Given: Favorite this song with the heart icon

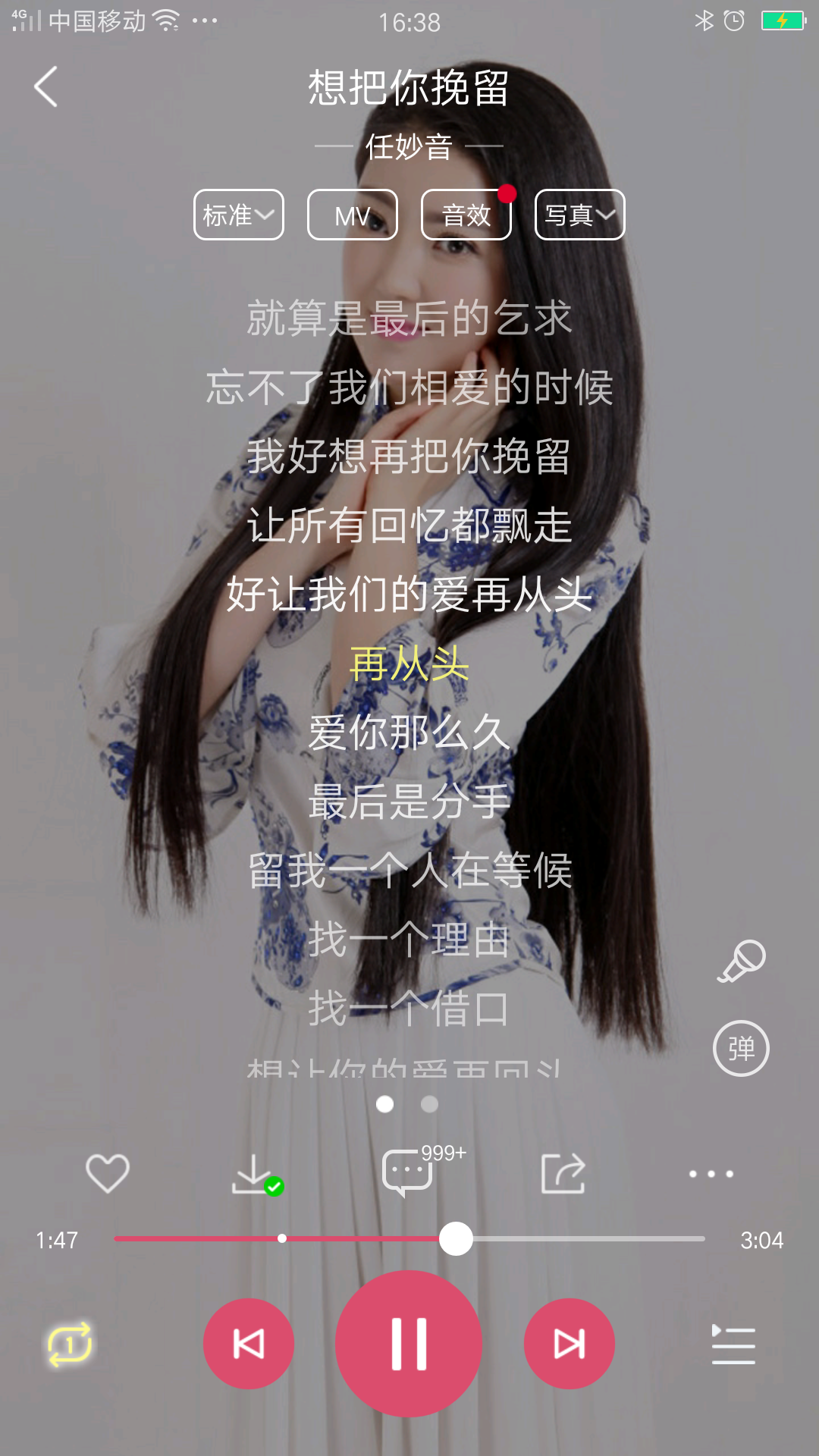Looking at the screenshot, I should [x=106, y=1172].
